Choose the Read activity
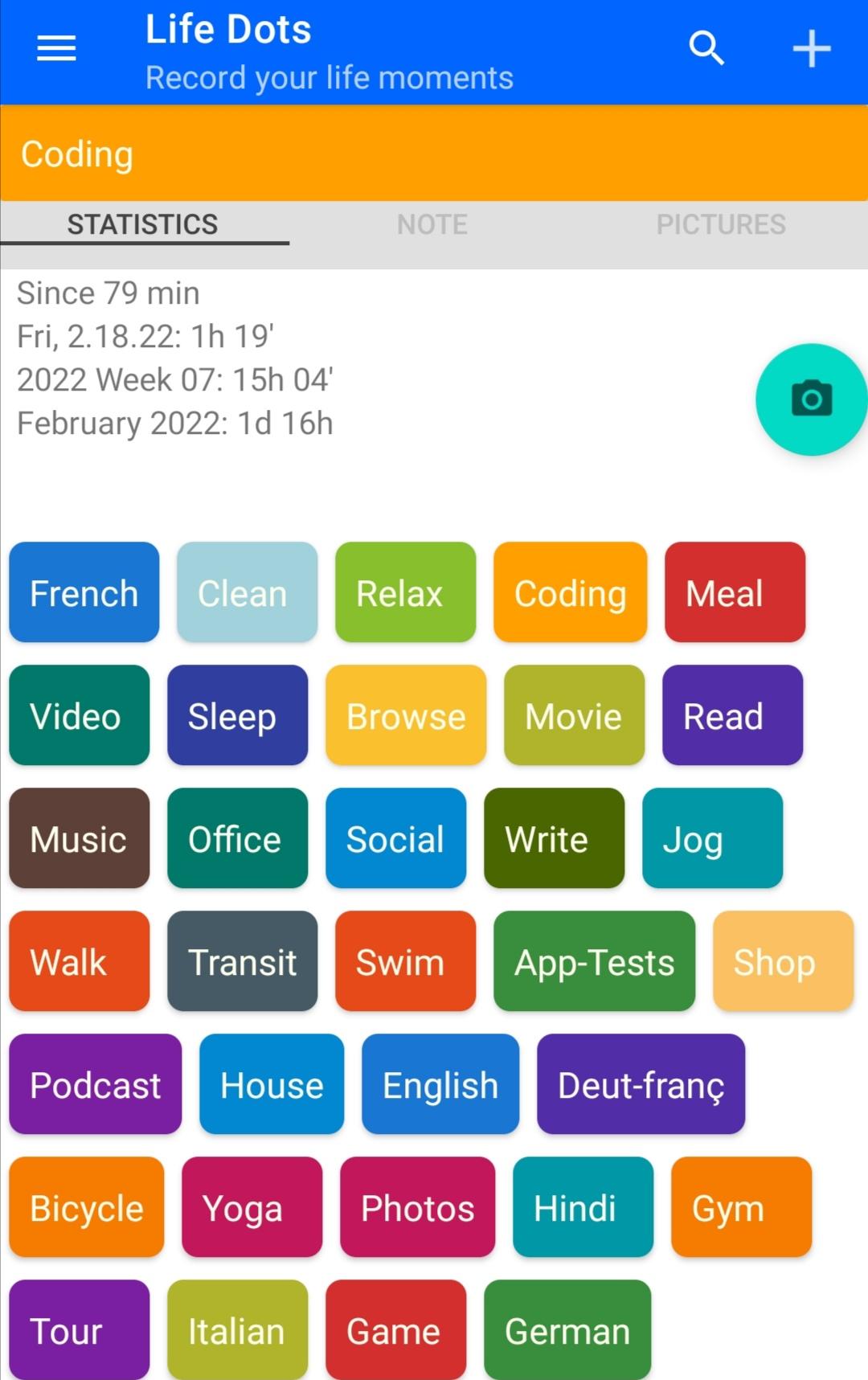 pos(732,716)
